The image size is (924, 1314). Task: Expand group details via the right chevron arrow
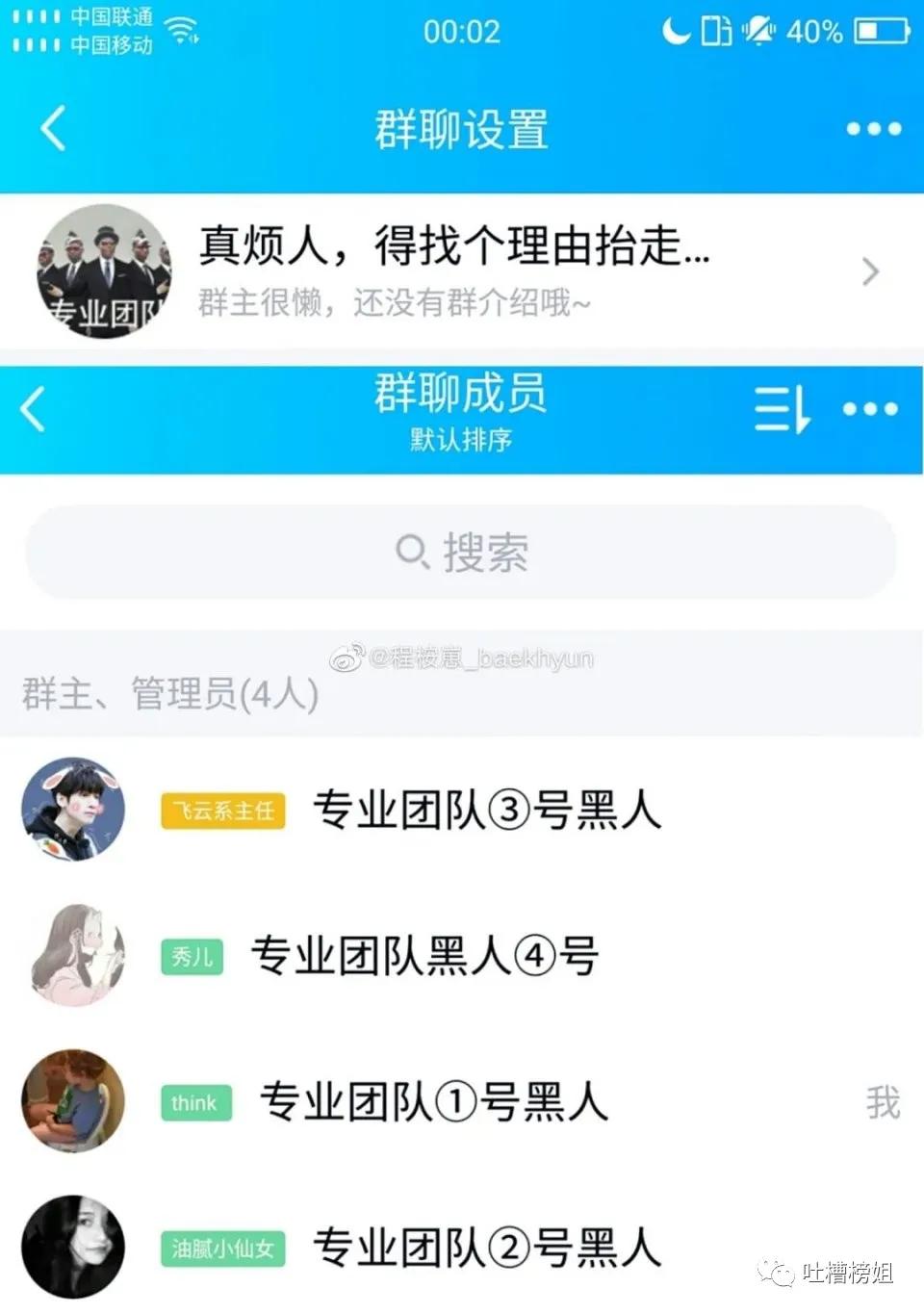pos(870,271)
